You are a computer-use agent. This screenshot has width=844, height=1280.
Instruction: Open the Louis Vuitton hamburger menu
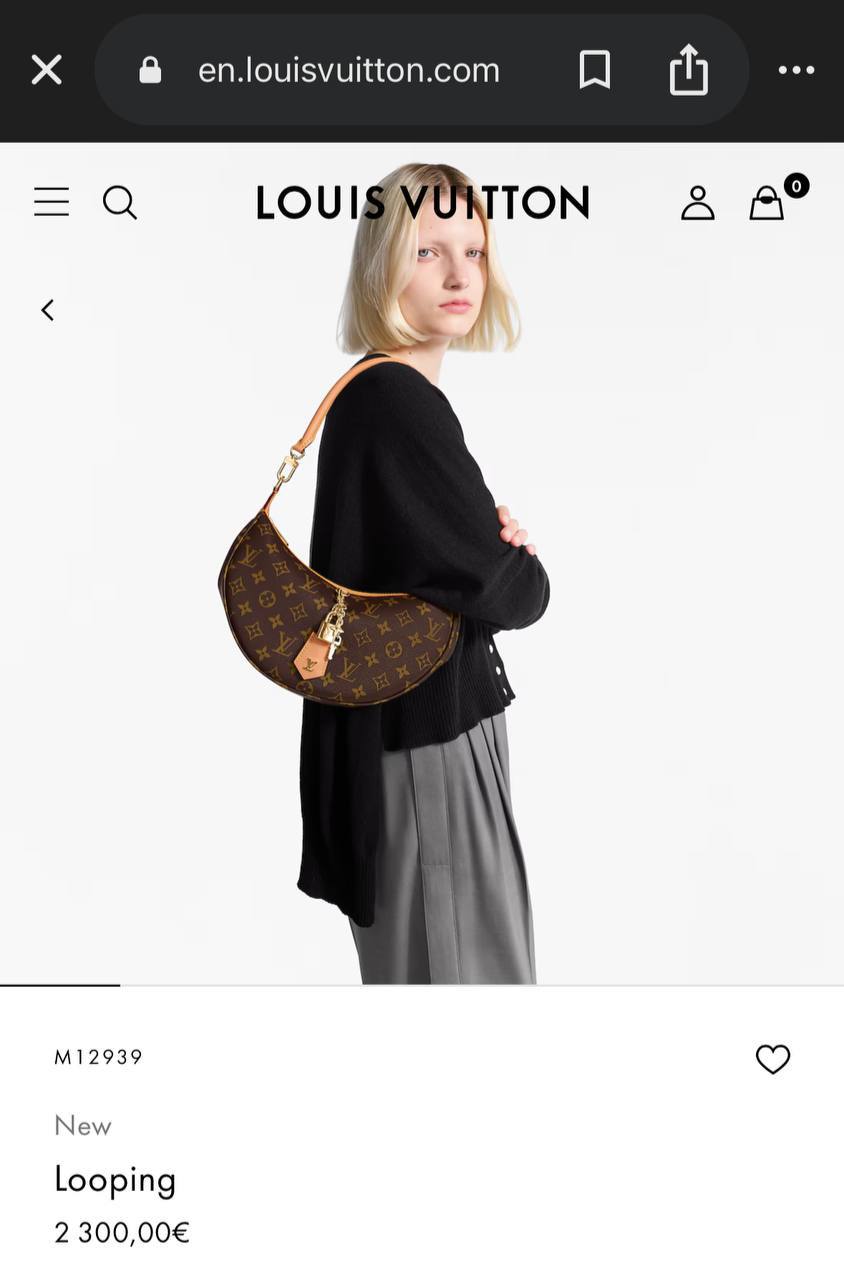(52, 202)
